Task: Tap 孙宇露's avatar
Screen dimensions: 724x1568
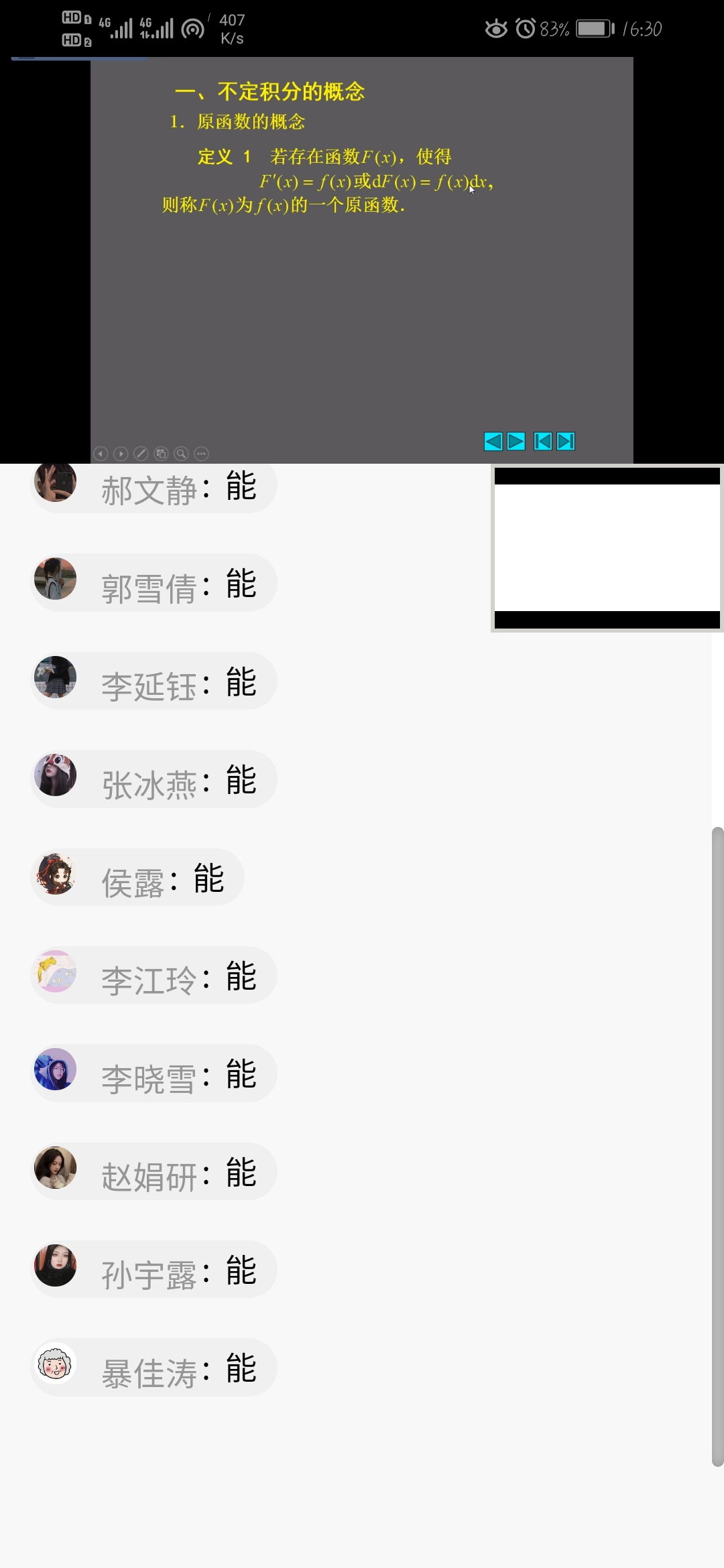Action: tap(55, 1265)
